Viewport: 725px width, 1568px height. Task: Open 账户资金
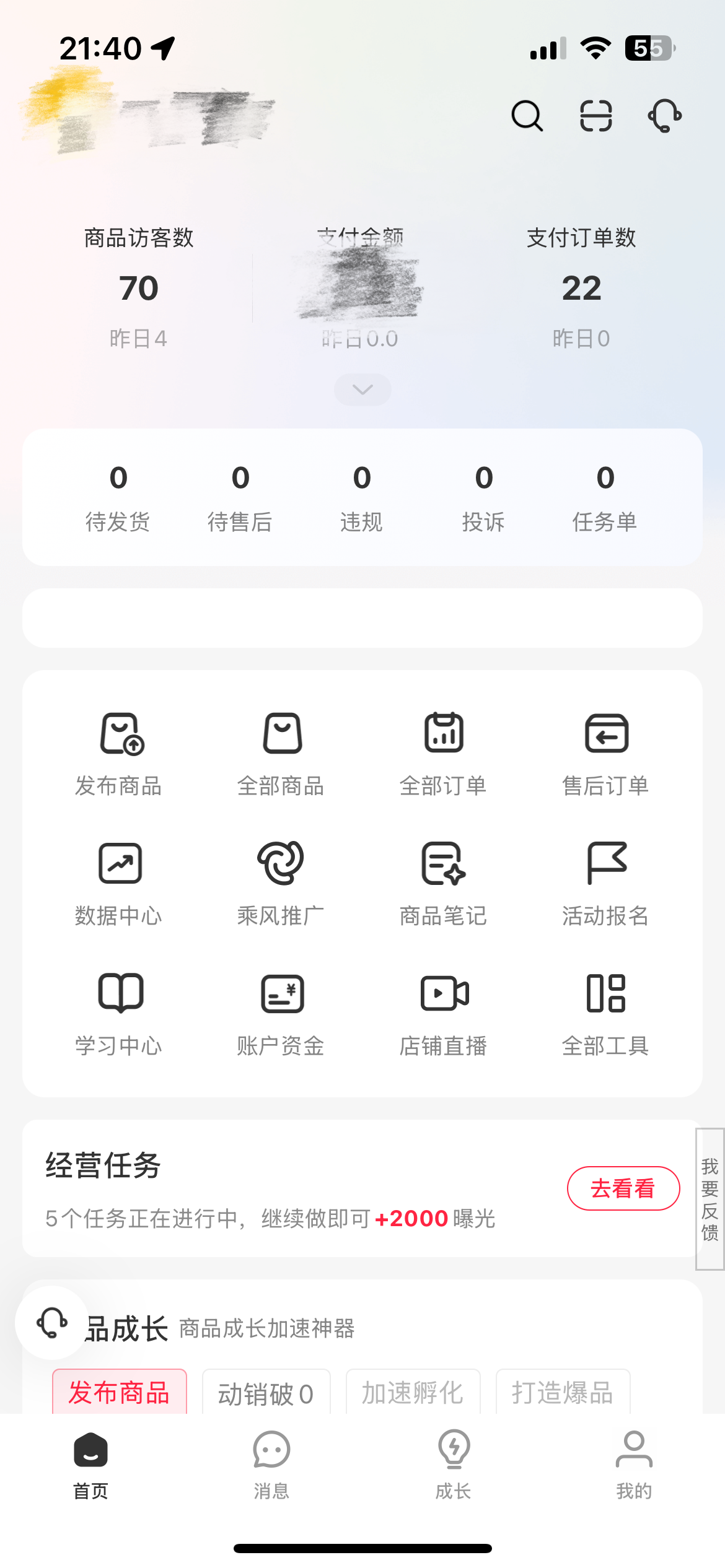pyautogui.click(x=281, y=1014)
